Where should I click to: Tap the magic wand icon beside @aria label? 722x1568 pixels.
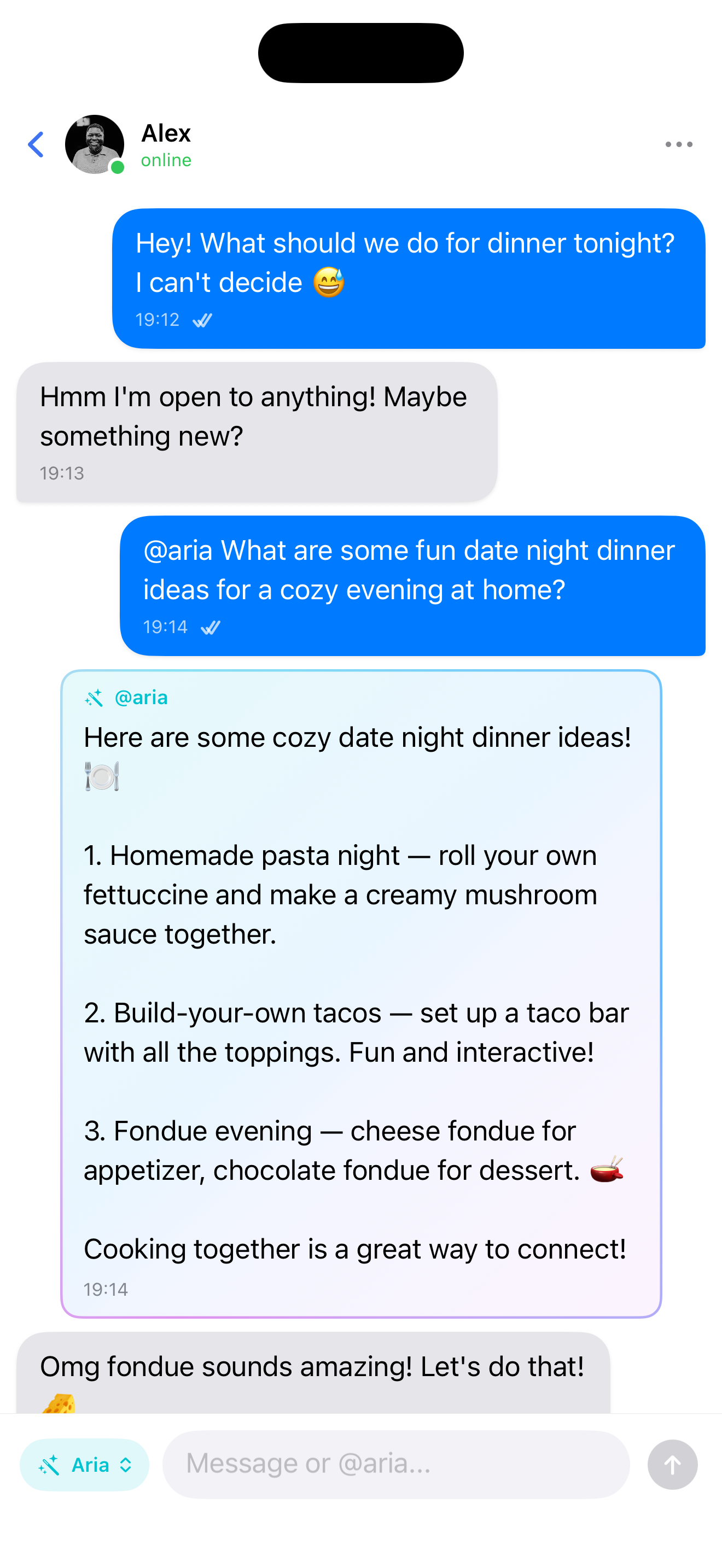pos(92,698)
